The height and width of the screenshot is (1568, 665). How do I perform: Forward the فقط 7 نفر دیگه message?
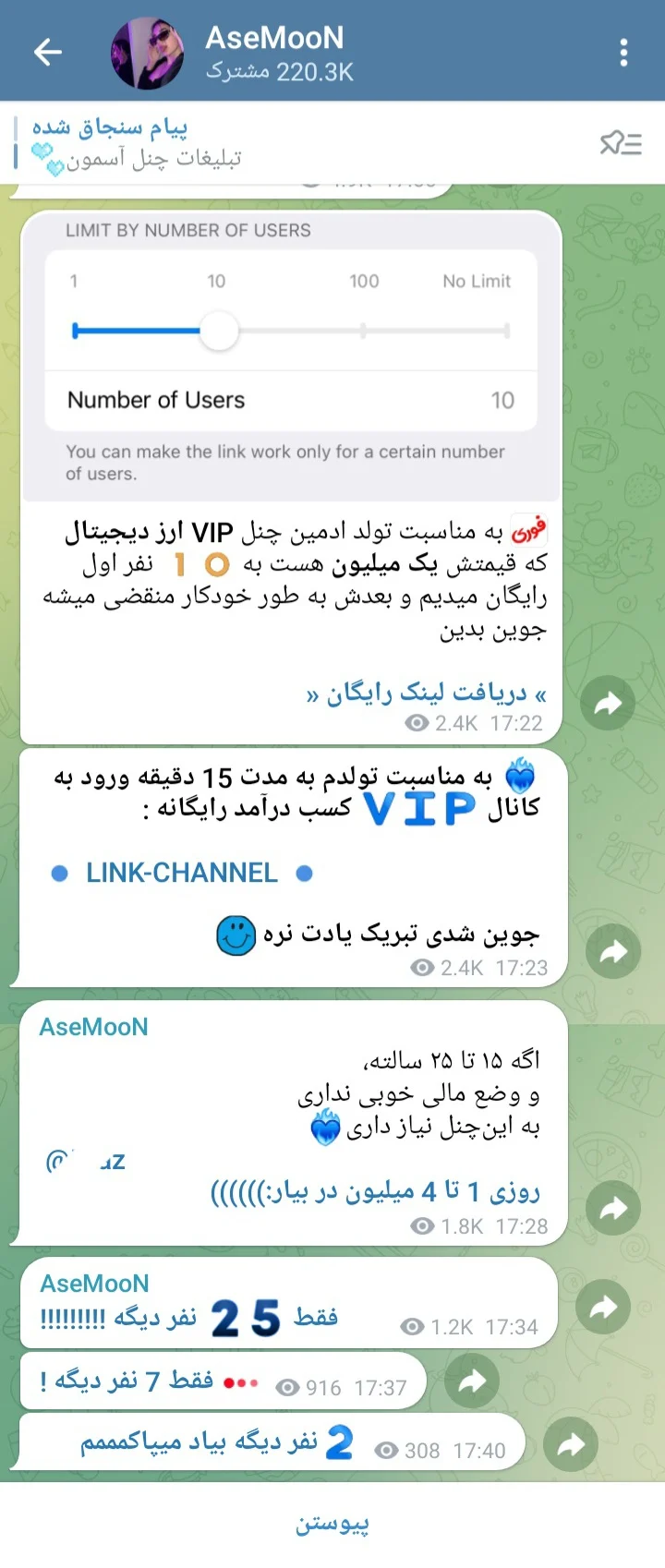tap(472, 1381)
